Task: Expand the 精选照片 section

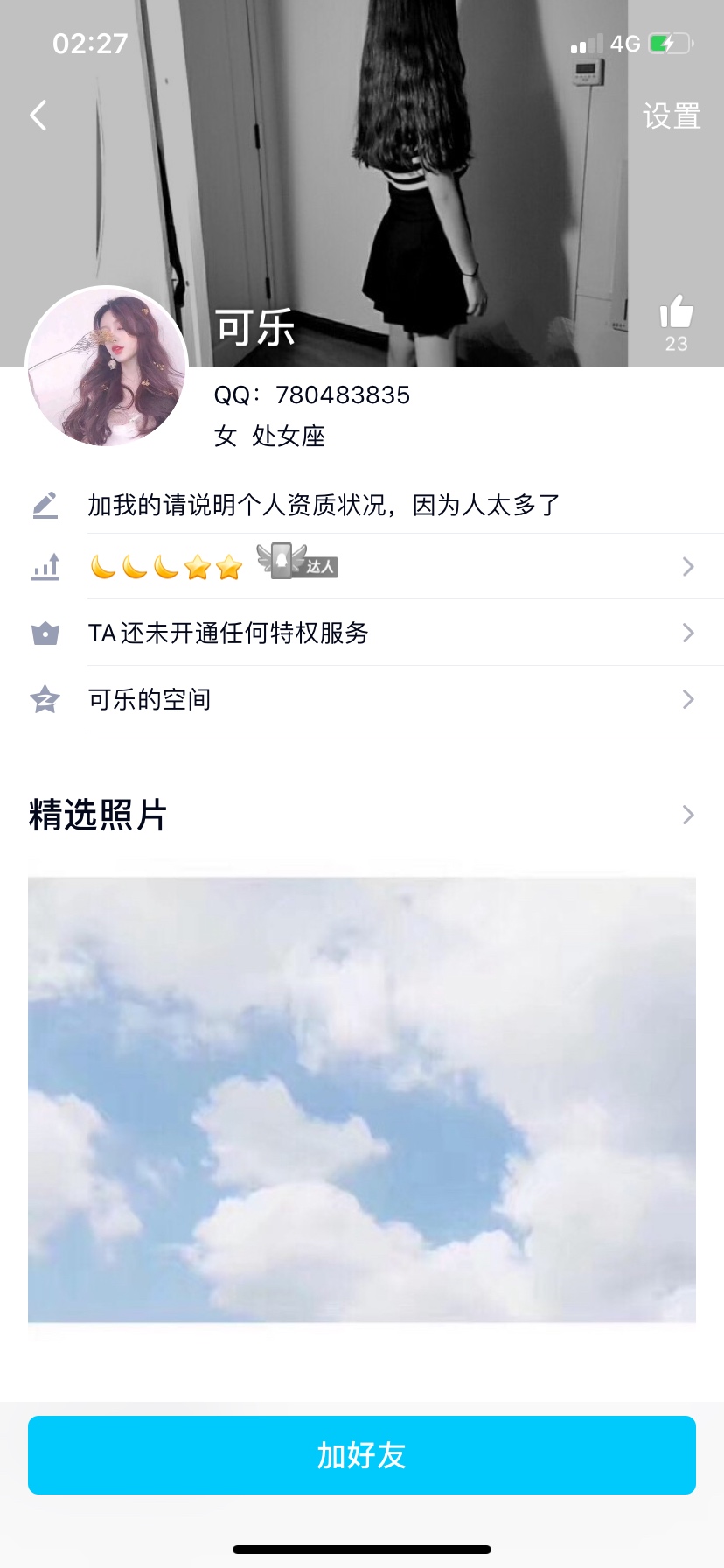Action: tap(362, 815)
